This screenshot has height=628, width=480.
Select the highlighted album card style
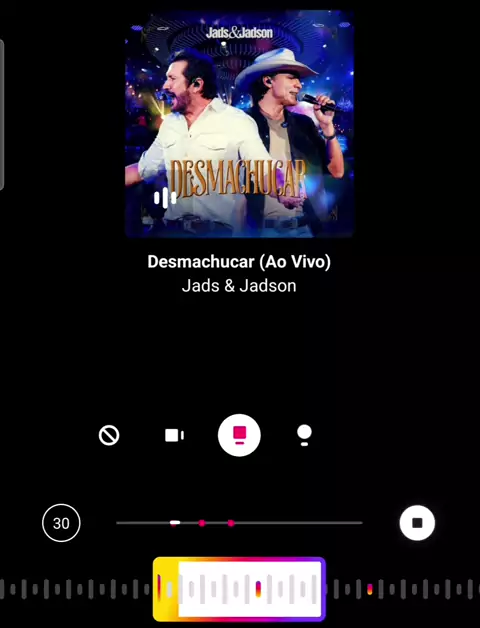239,435
